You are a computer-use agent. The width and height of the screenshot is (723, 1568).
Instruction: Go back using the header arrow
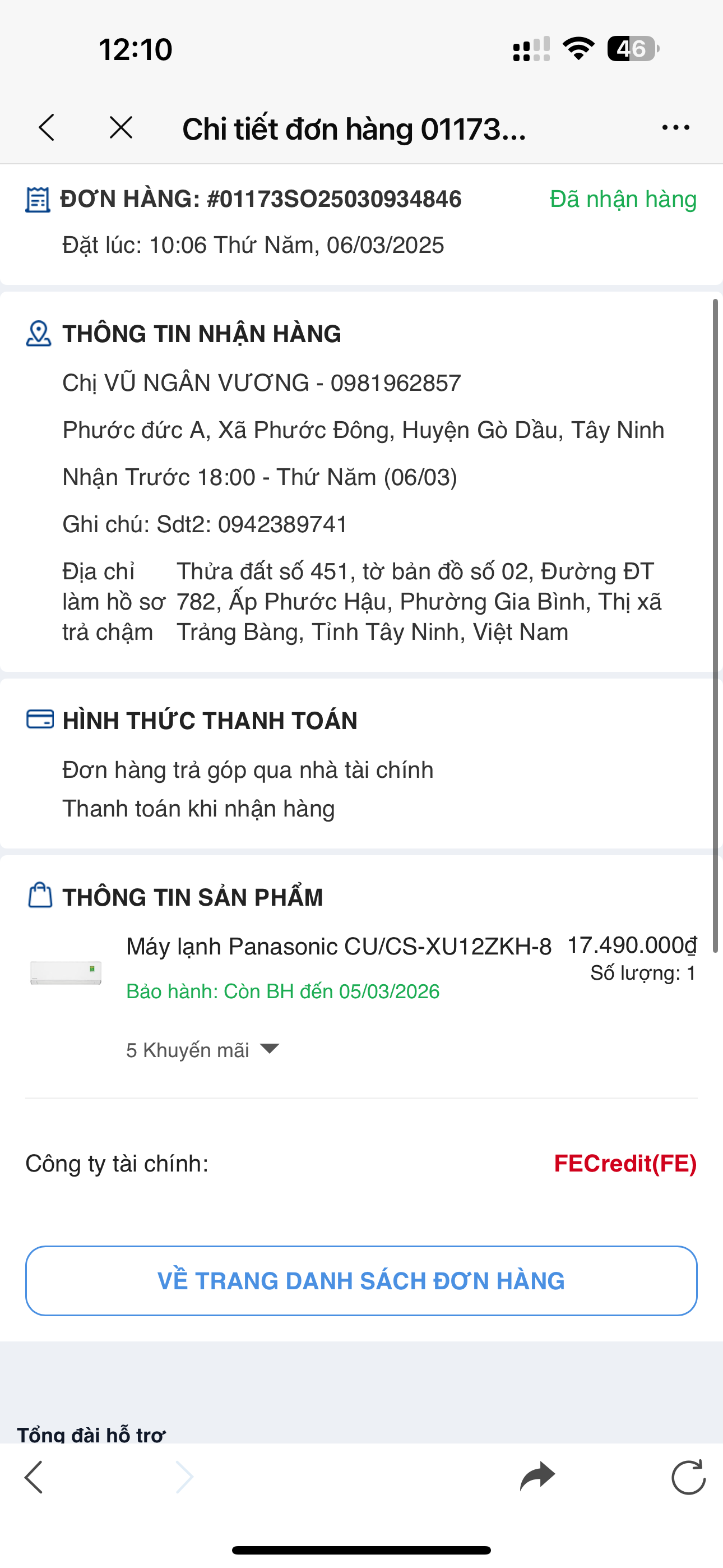click(47, 128)
